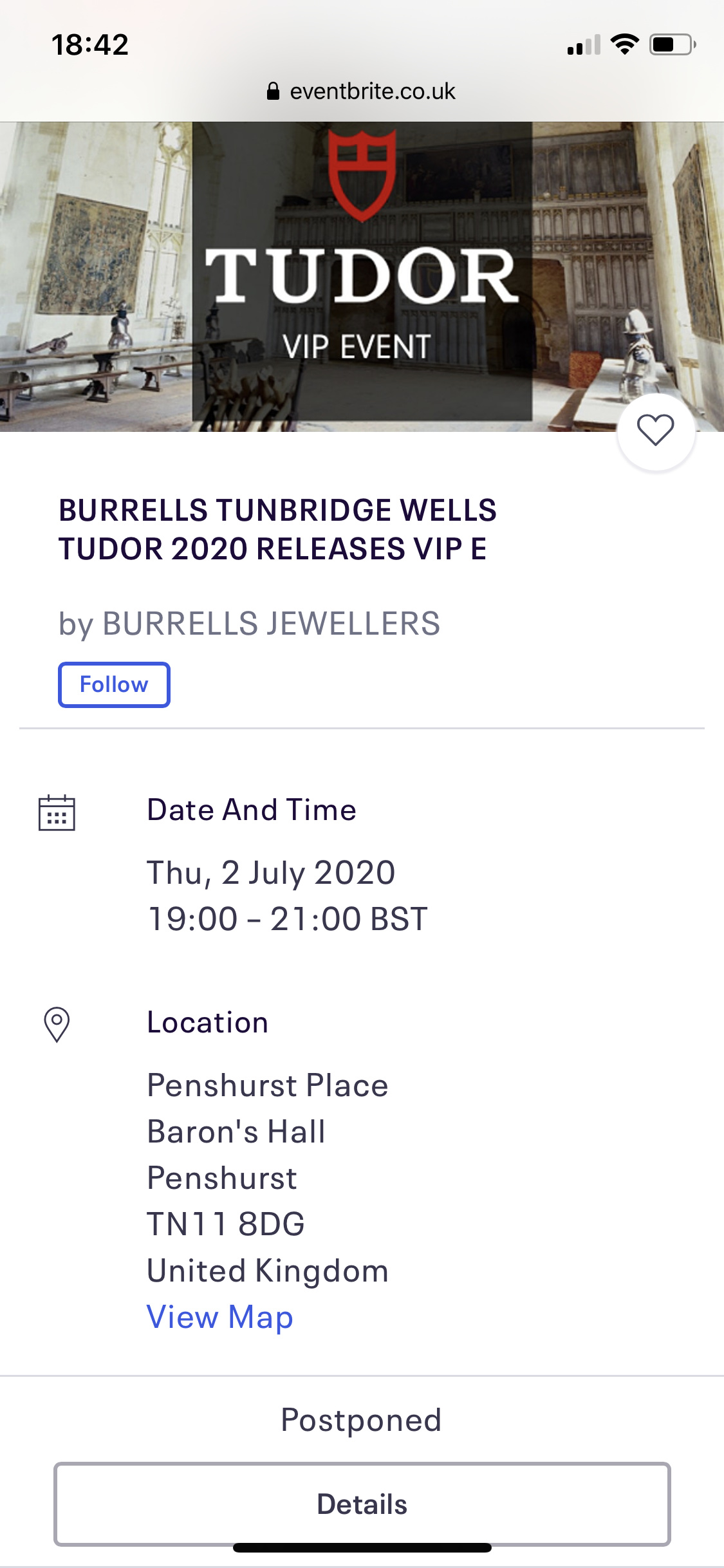Like this event with the heart icon
Viewport: 724px width, 1568px height.
pyautogui.click(x=656, y=431)
